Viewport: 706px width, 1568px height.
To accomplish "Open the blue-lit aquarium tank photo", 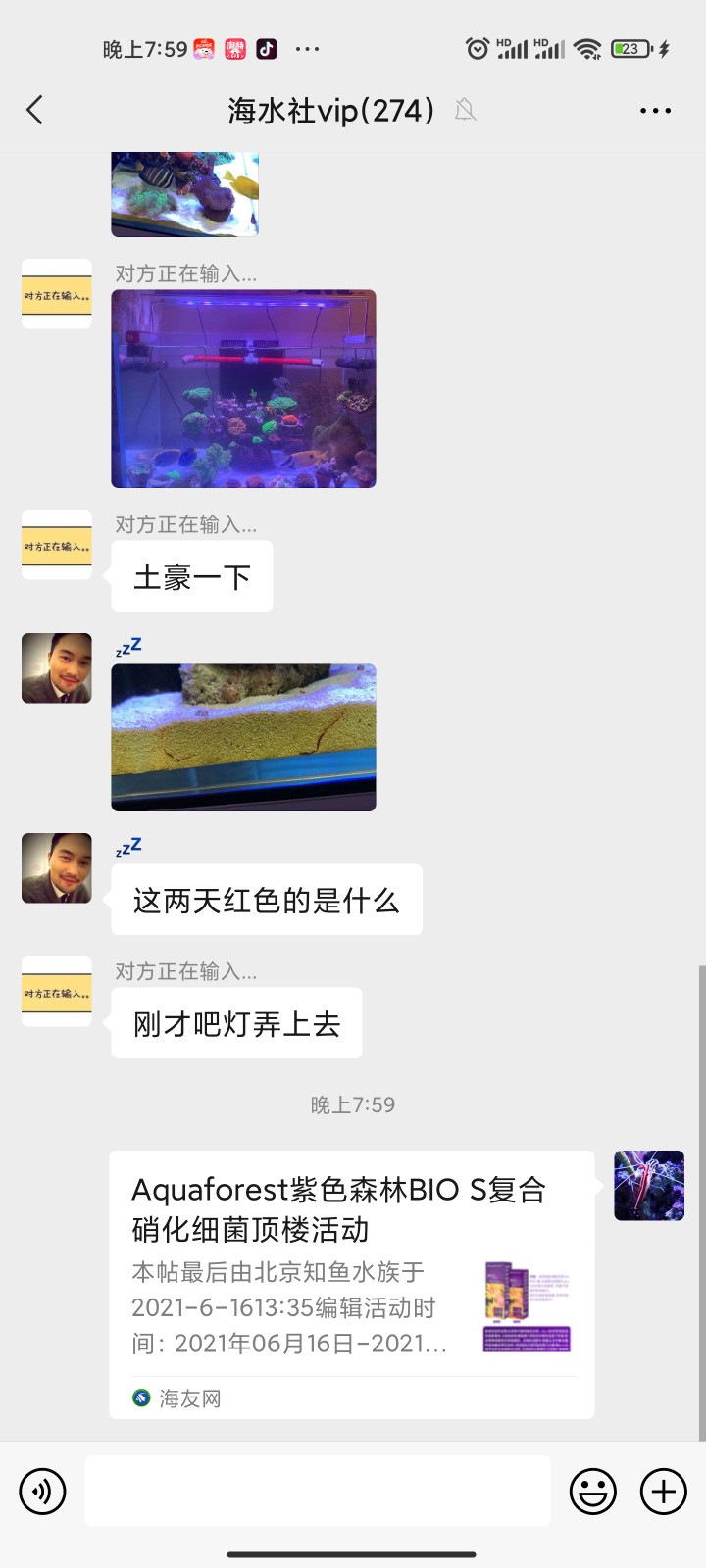I will point(243,389).
